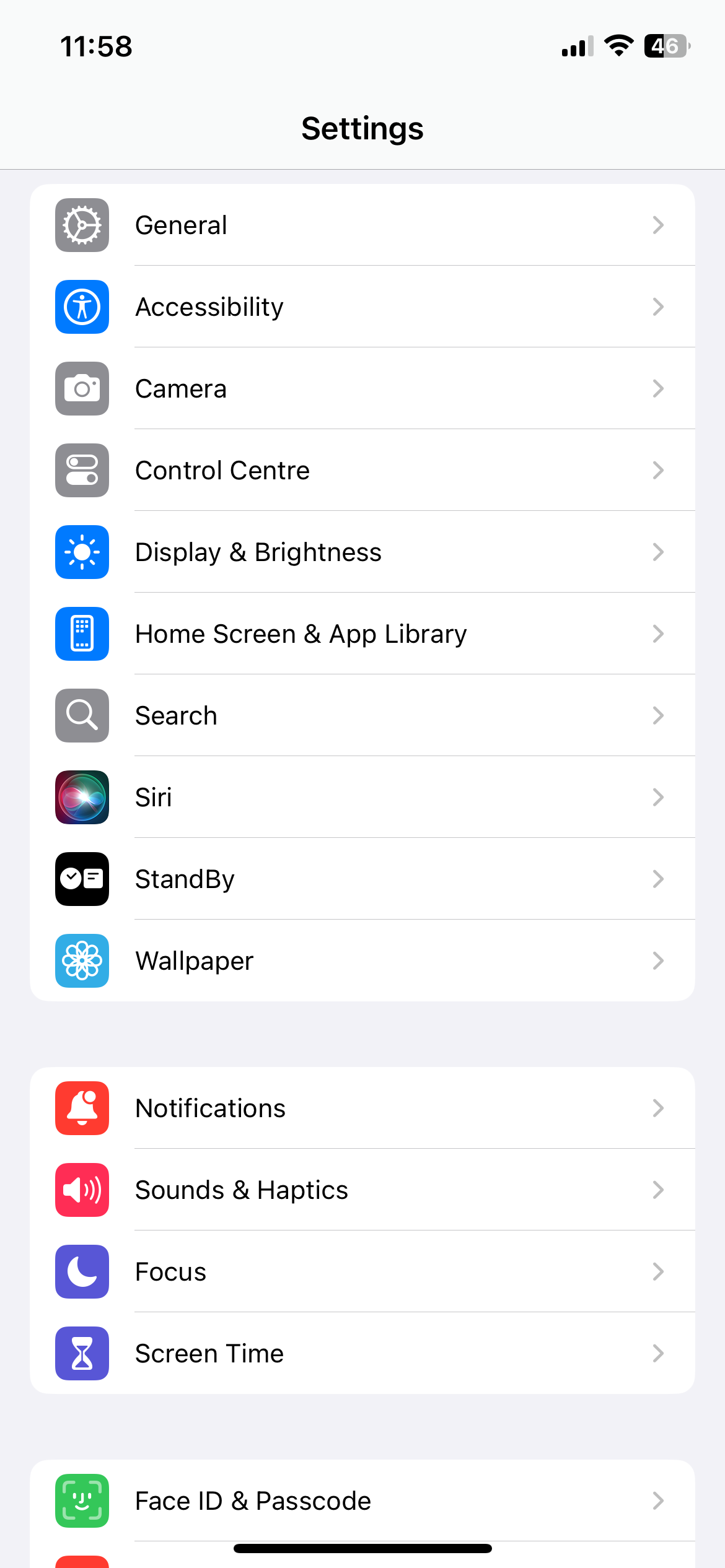Tap the Wi-Fi icon in status bar

(x=620, y=45)
